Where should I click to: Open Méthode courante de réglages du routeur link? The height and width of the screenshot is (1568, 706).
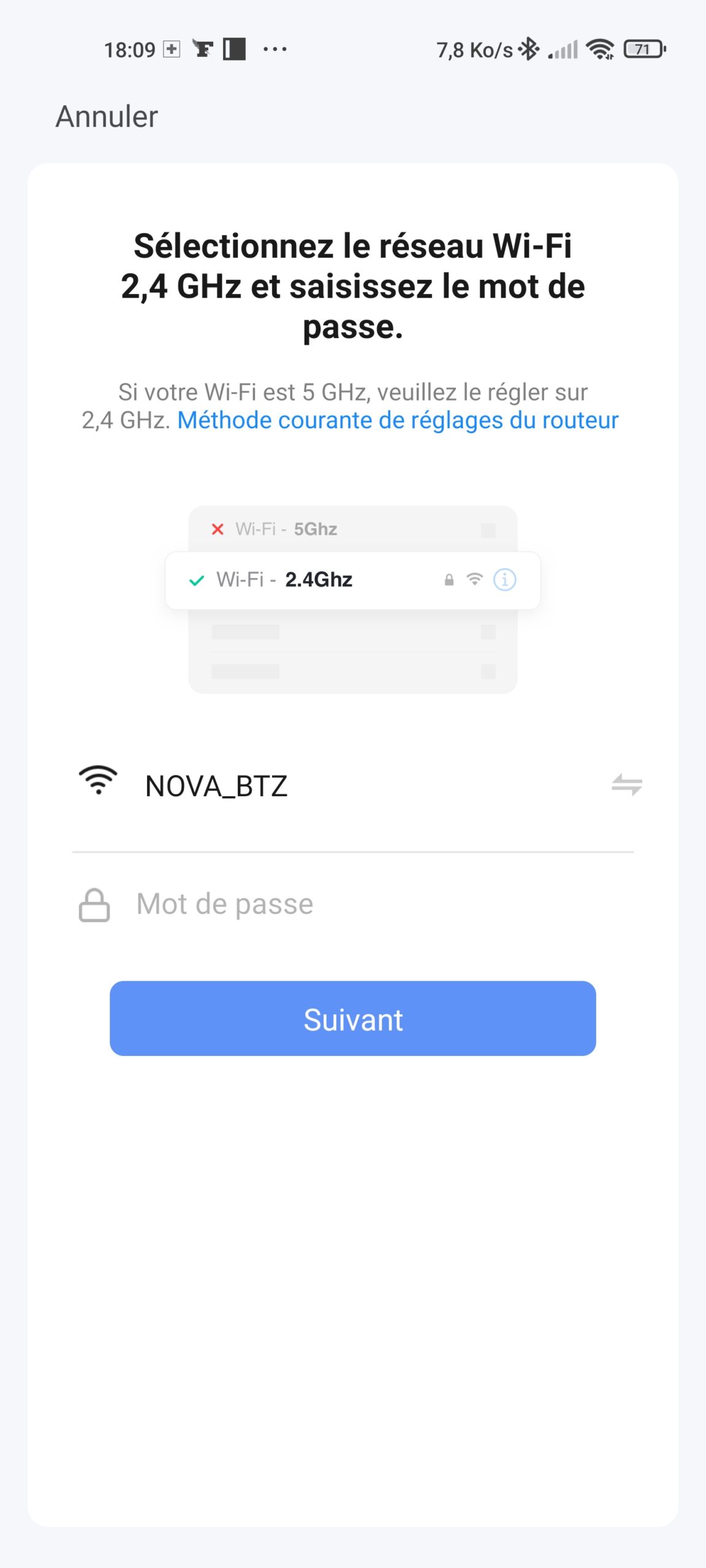(x=398, y=421)
